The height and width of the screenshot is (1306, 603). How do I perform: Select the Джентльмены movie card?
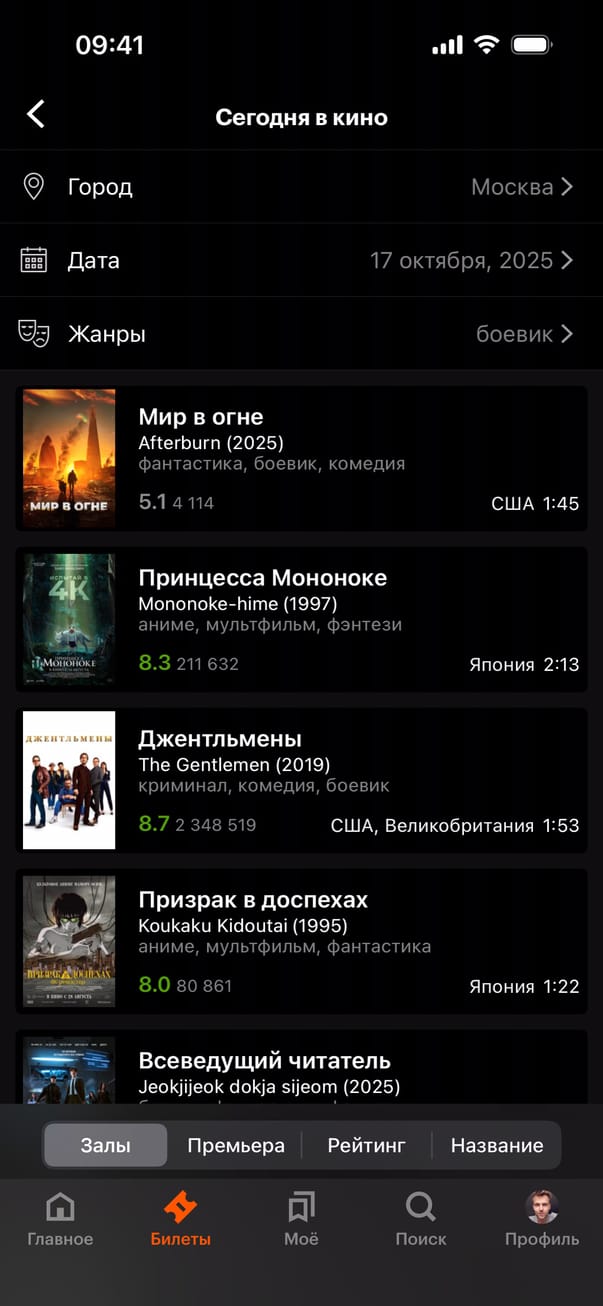coord(301,781)
